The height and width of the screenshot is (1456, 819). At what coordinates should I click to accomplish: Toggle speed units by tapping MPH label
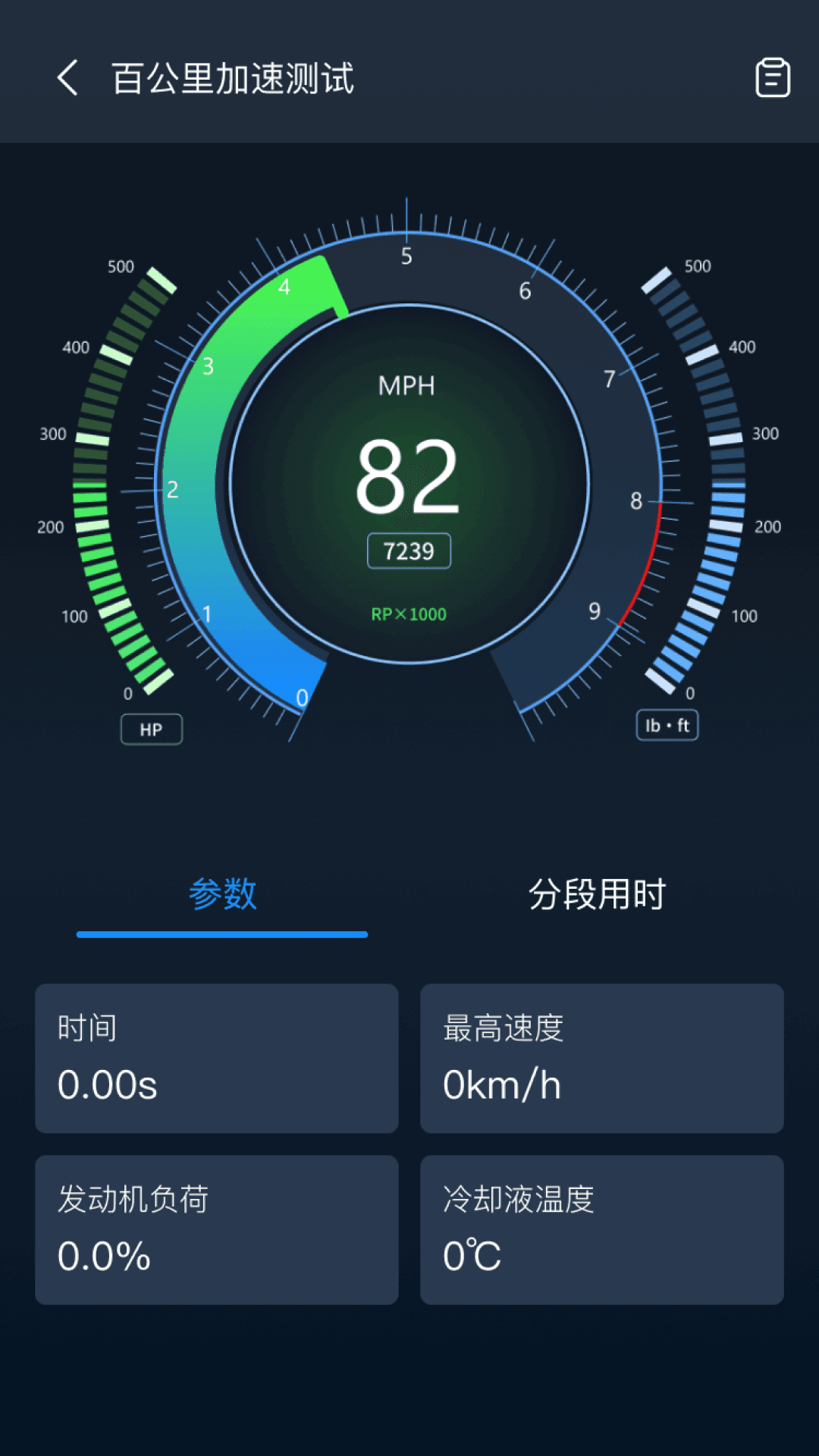(x=408, y=386)
